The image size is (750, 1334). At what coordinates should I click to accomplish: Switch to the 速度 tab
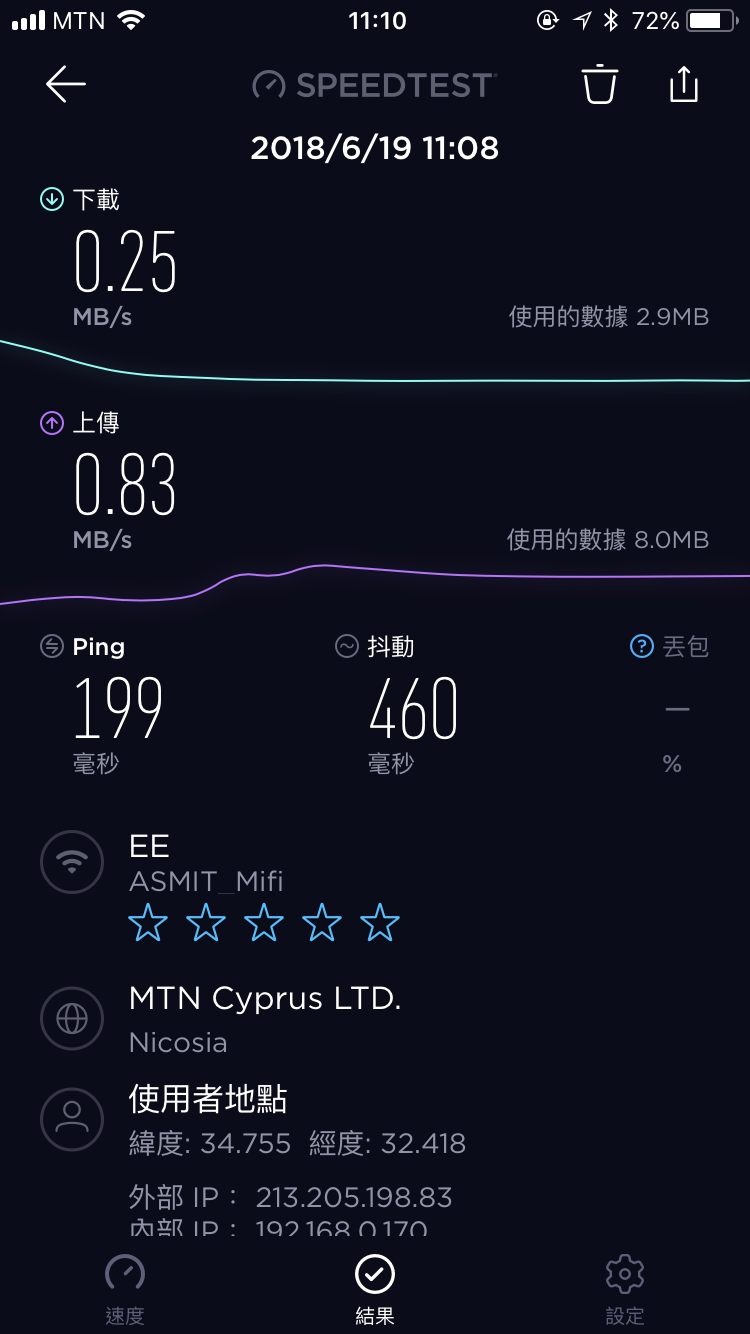tap(125, 1289)
